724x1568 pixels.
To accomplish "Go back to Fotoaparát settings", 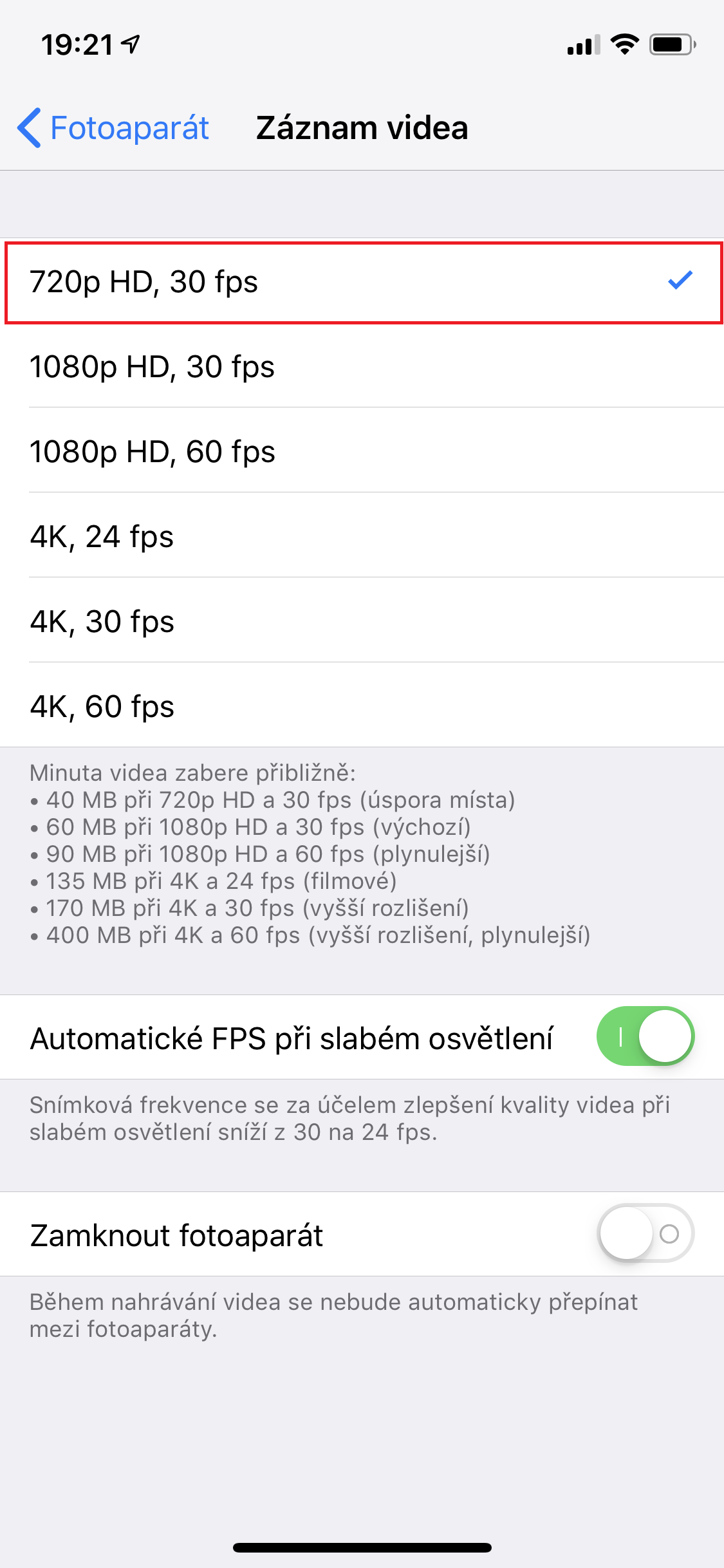I will [114, 127].
